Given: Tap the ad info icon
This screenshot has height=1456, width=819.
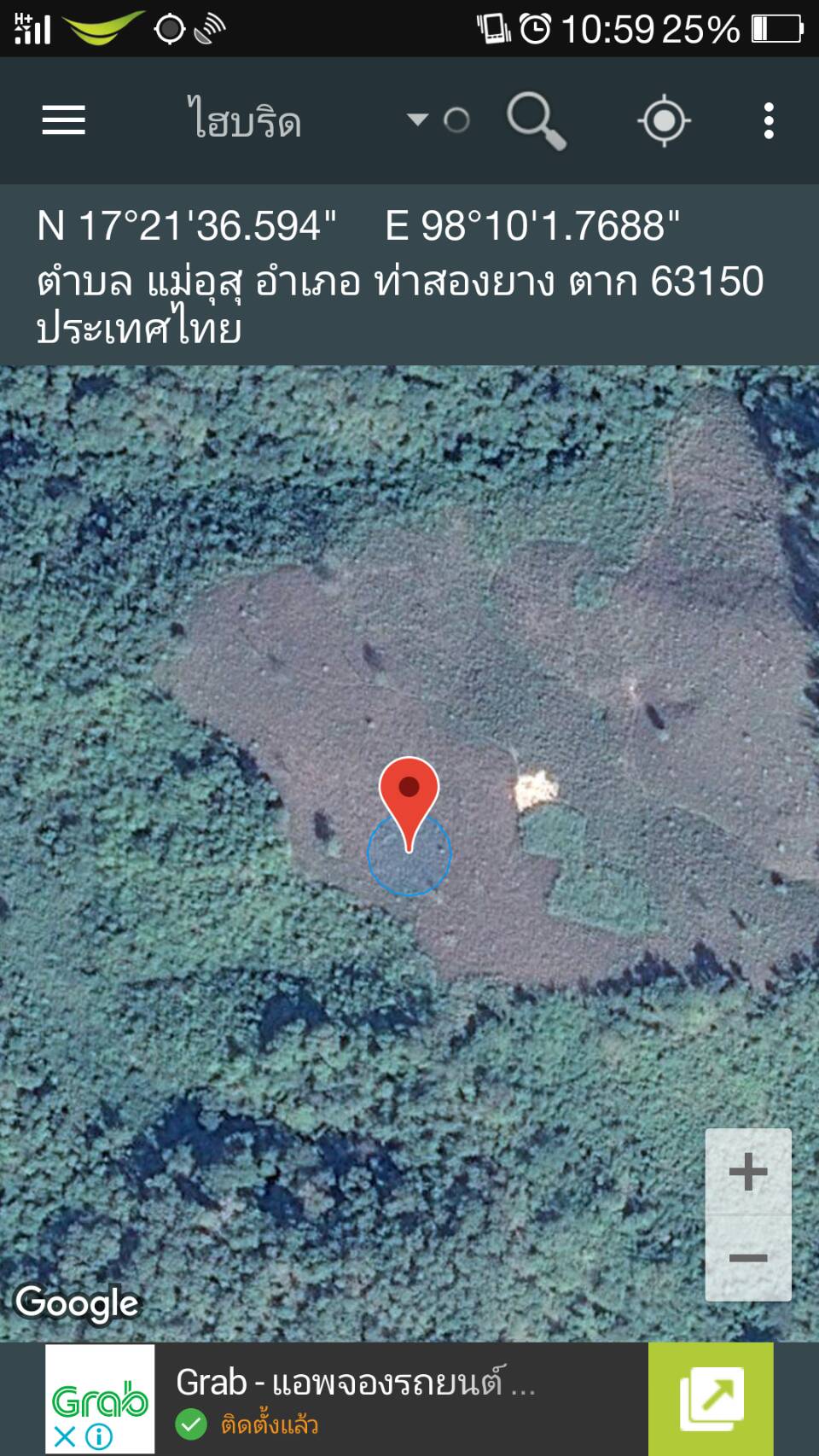Looking at the screenshot, I should (x=99, y=1437).
